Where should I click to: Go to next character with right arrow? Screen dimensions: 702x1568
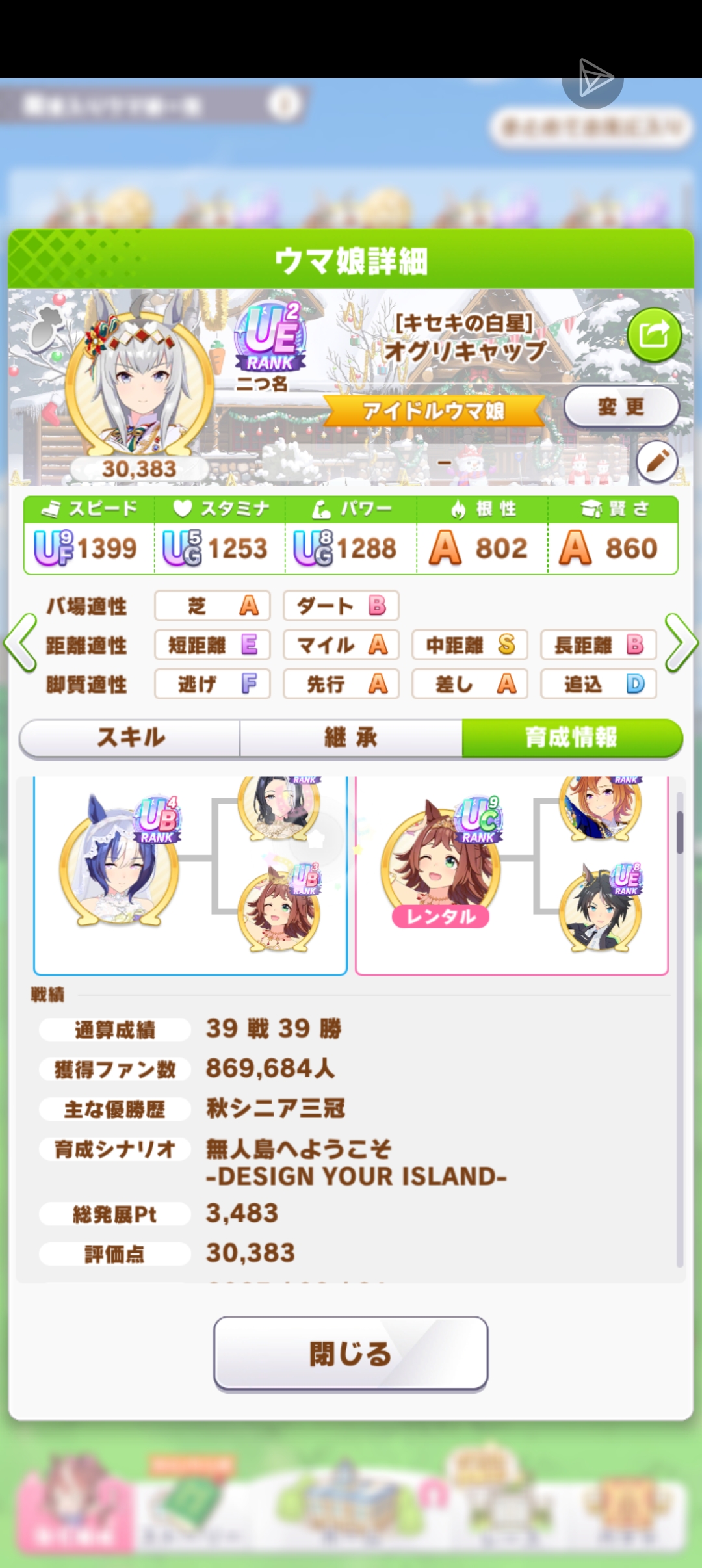[x=681, y=642]
